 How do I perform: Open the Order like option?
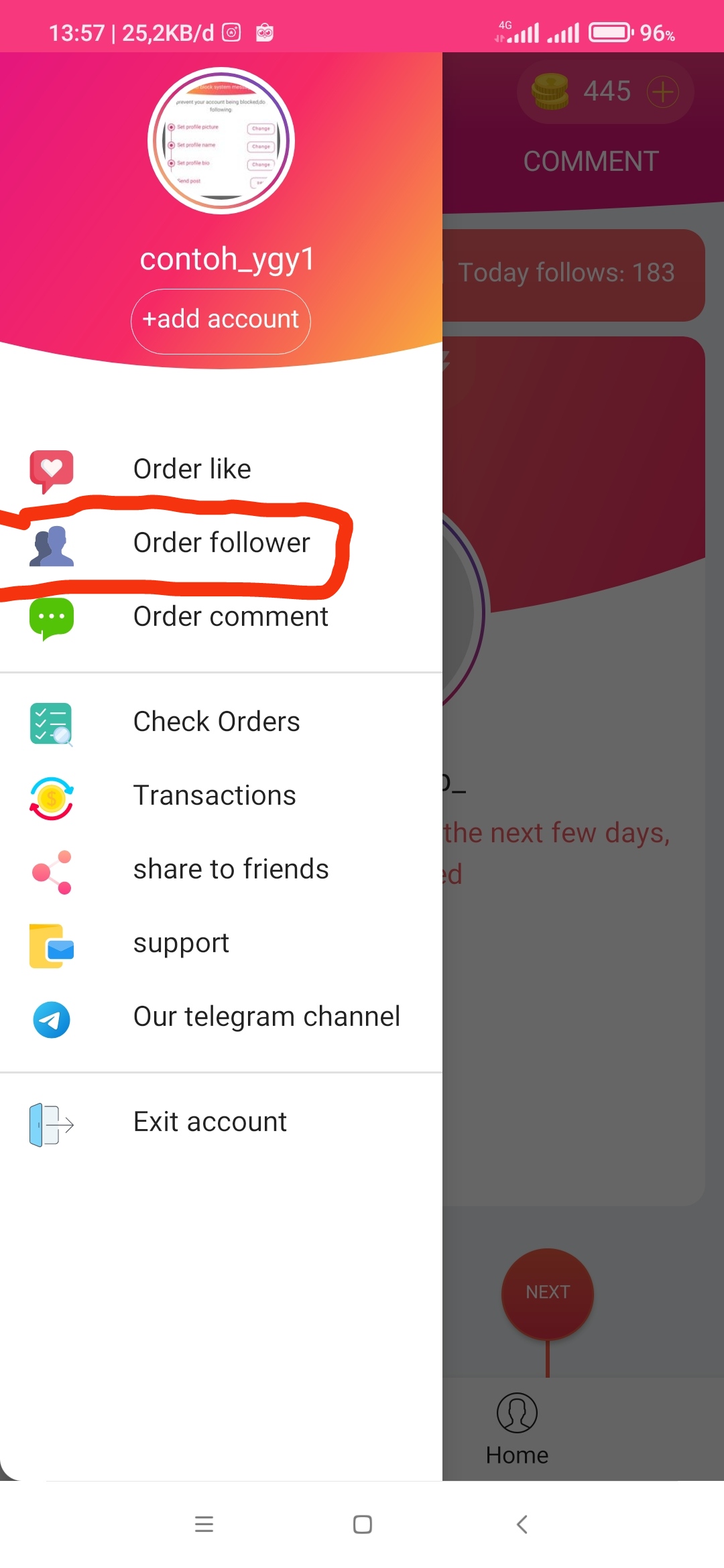tap(192, 469)
